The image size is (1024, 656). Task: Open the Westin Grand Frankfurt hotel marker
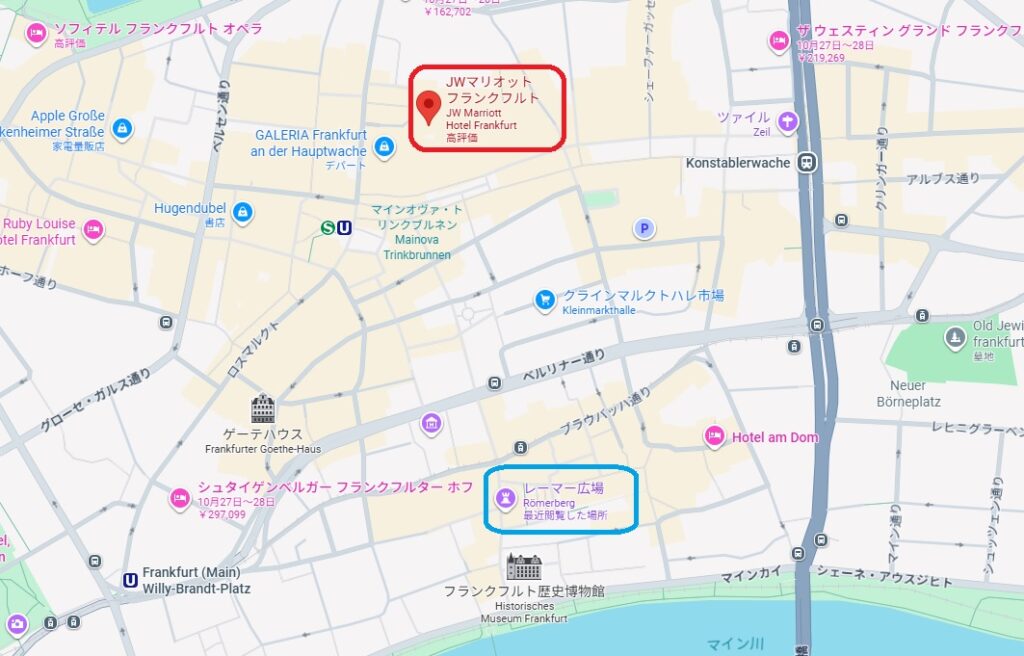779,41
